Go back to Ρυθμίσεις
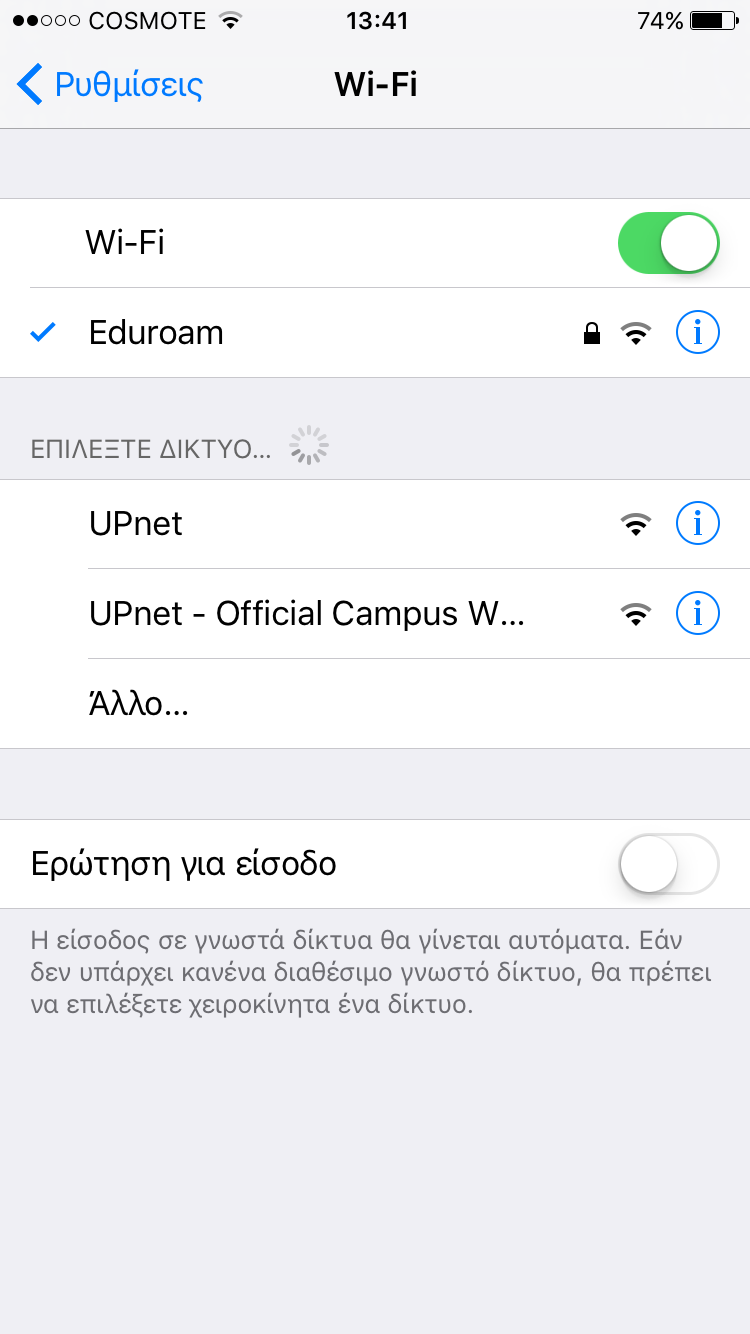The height and width of the screenshot is (1334, 750). pyautogui.click(x=110, y=85)
